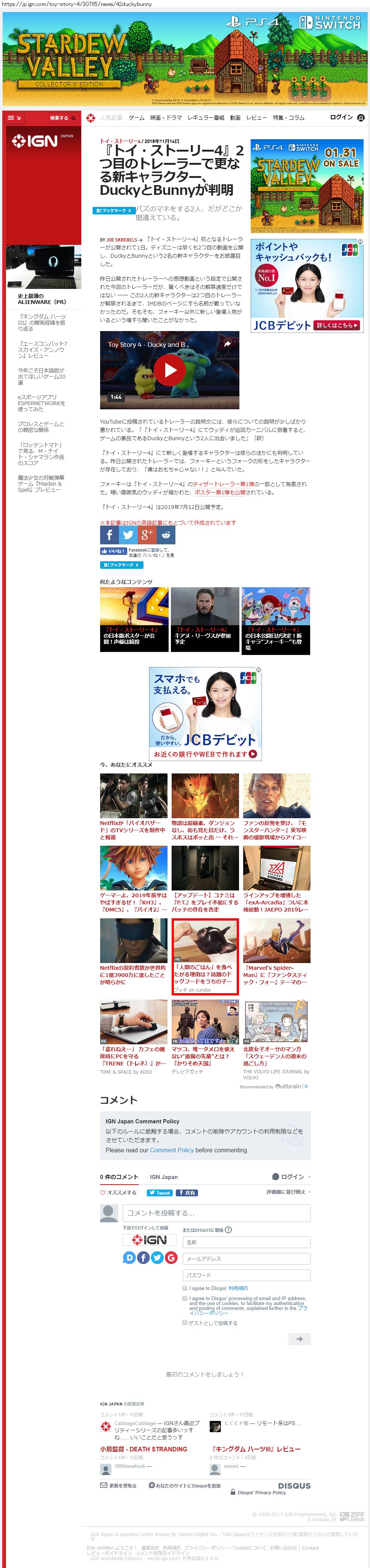Tap the コメントを投稿する comment field
Screen dimensions: 370x1568
pyautogui.click(x=217, y=1212)
